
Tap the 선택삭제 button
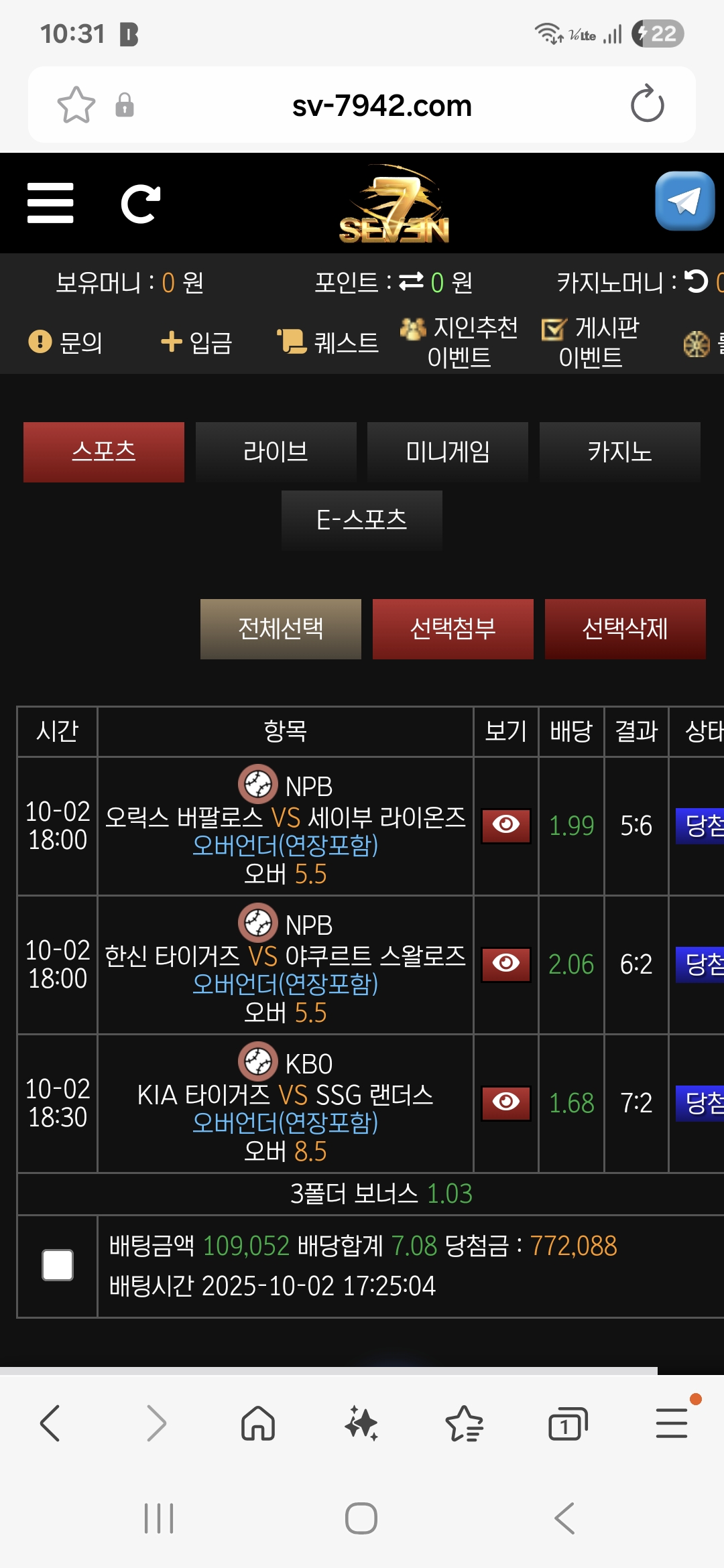(x=625, y=629)
